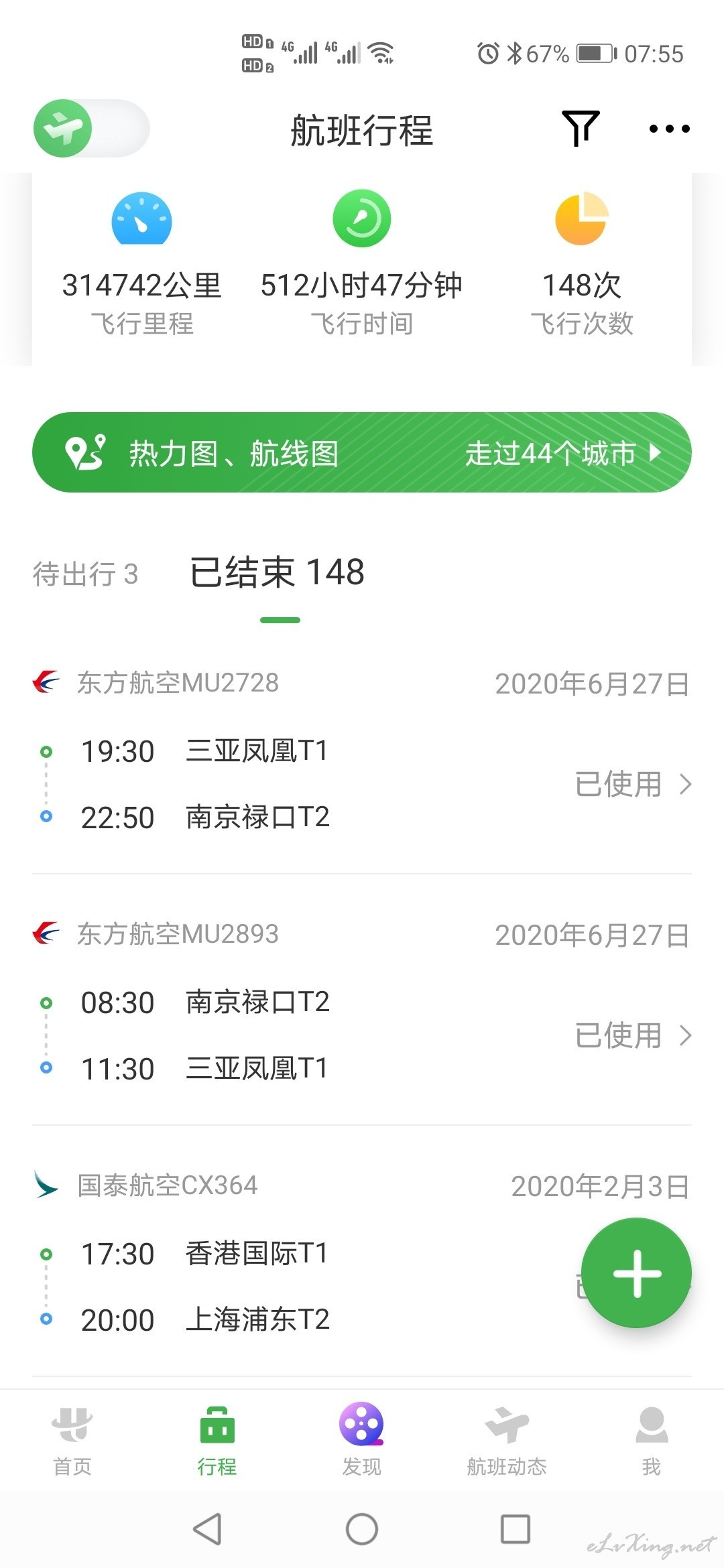
Task: Add a new trip with plus button
Action: (636, 1273)
